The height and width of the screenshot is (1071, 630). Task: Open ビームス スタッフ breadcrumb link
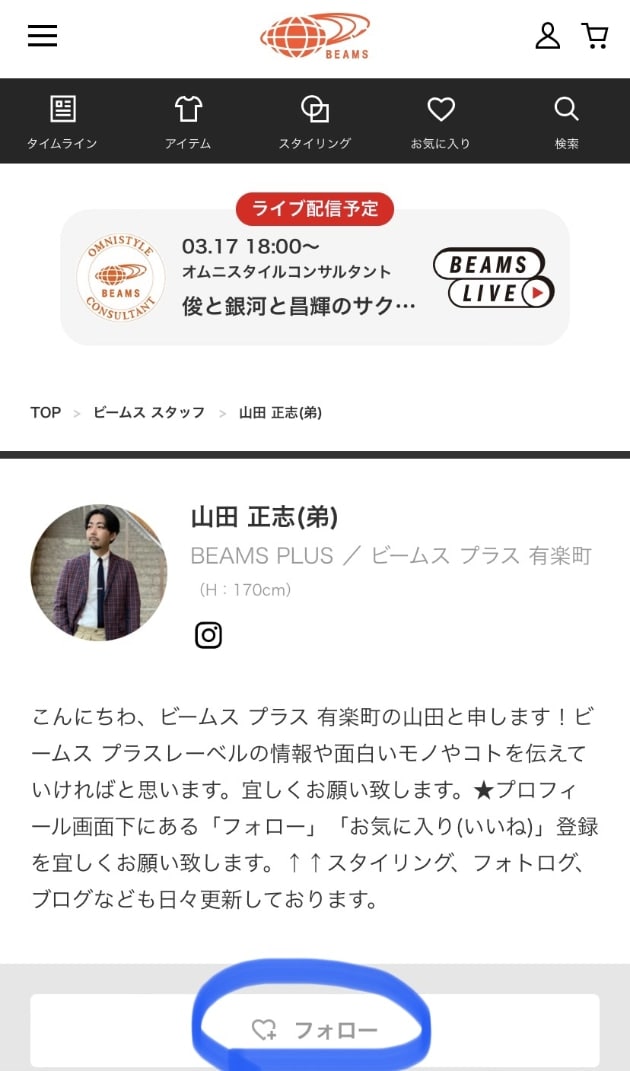(x=149, y=412)
